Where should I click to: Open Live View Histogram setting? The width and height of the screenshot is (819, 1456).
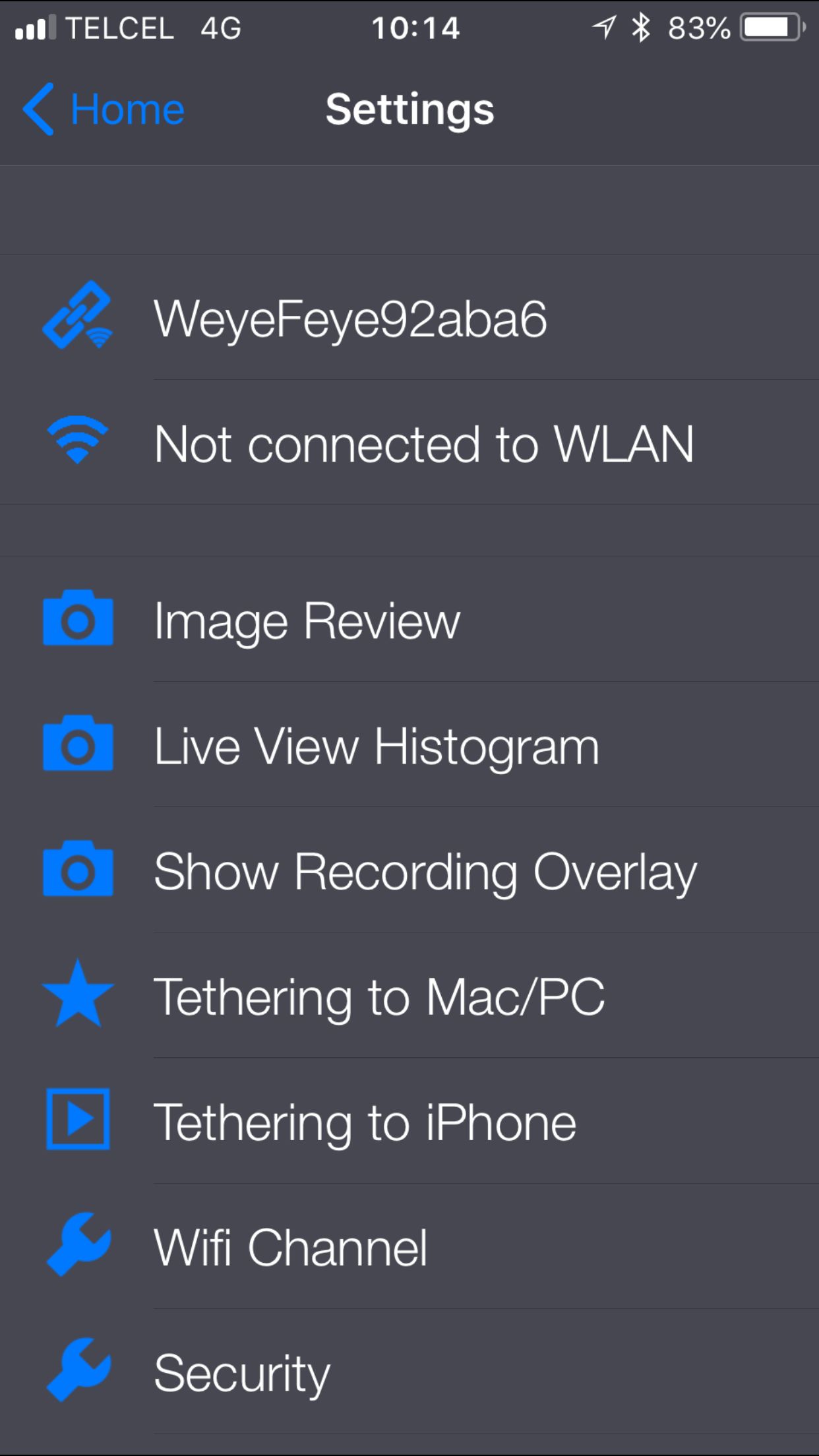[409, 744]
